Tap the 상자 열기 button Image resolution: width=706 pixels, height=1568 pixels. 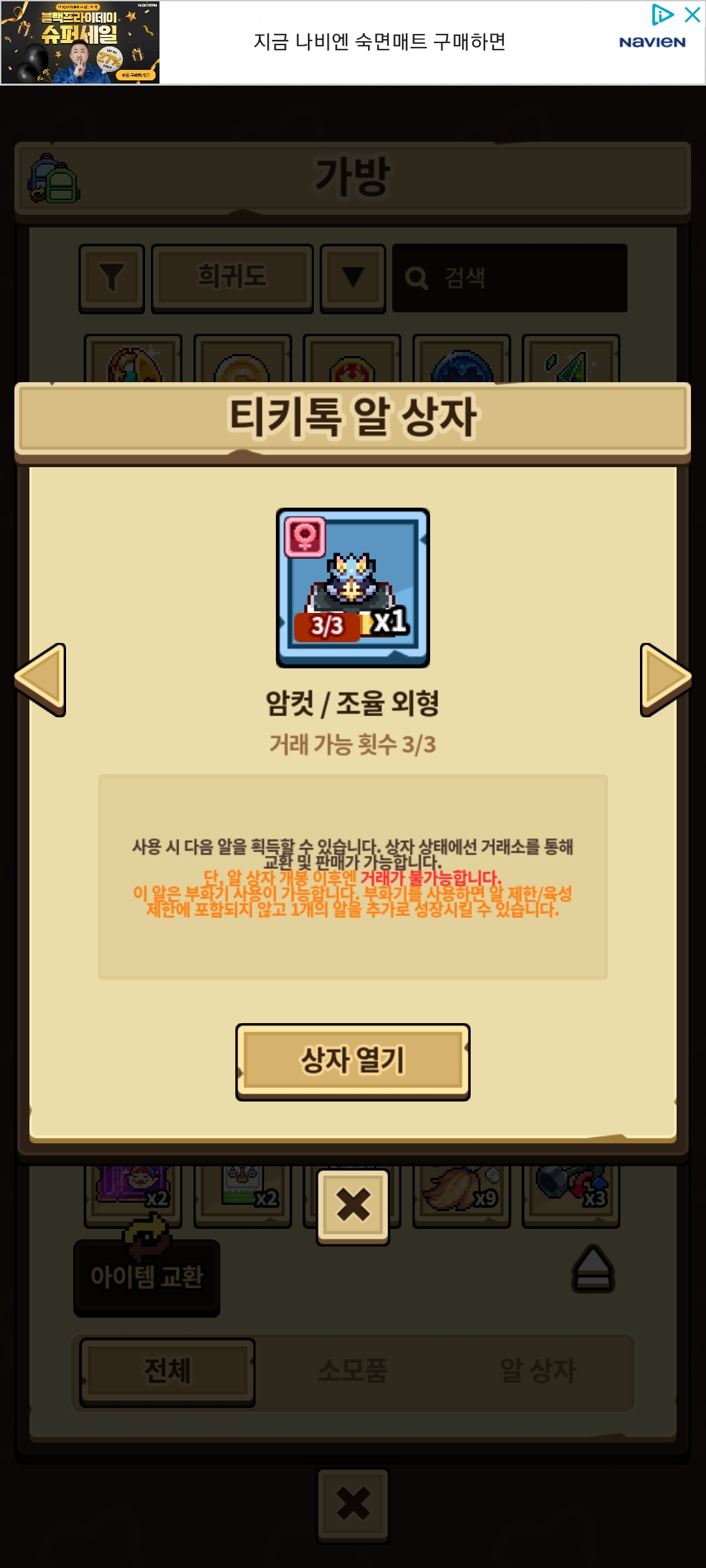click(353, 1061)
